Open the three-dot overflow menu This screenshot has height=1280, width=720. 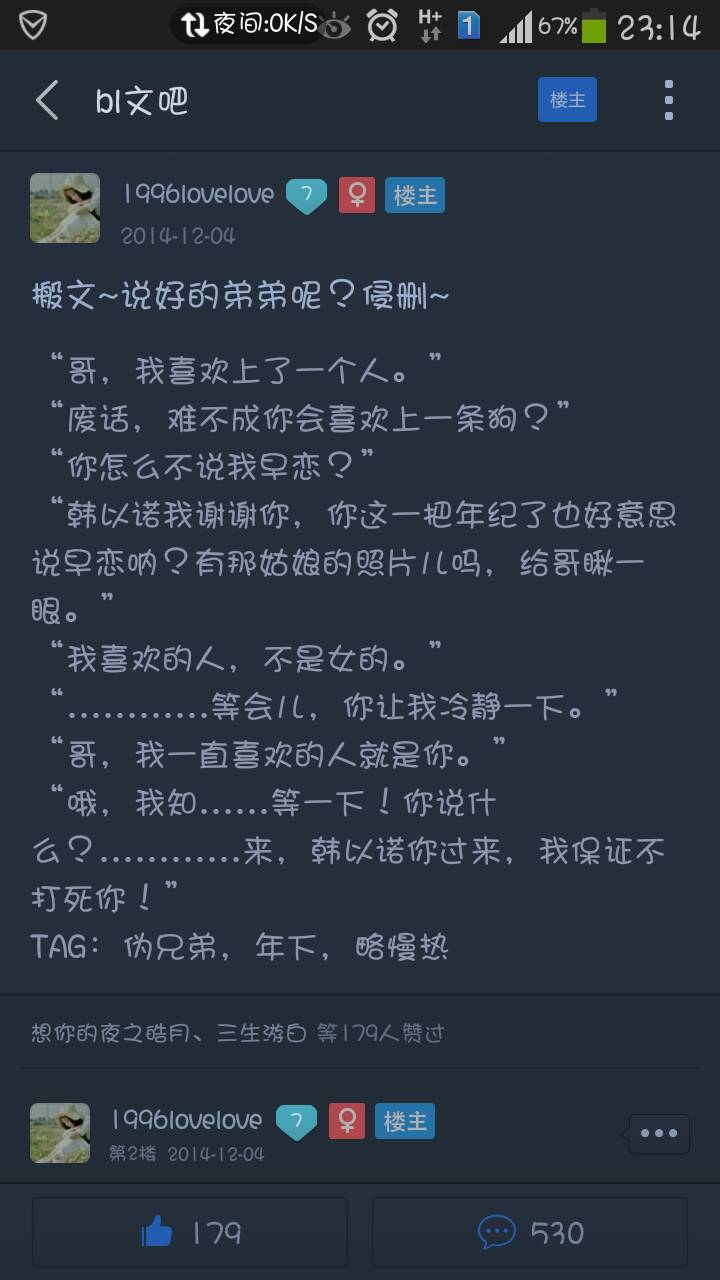coord(668,101)
